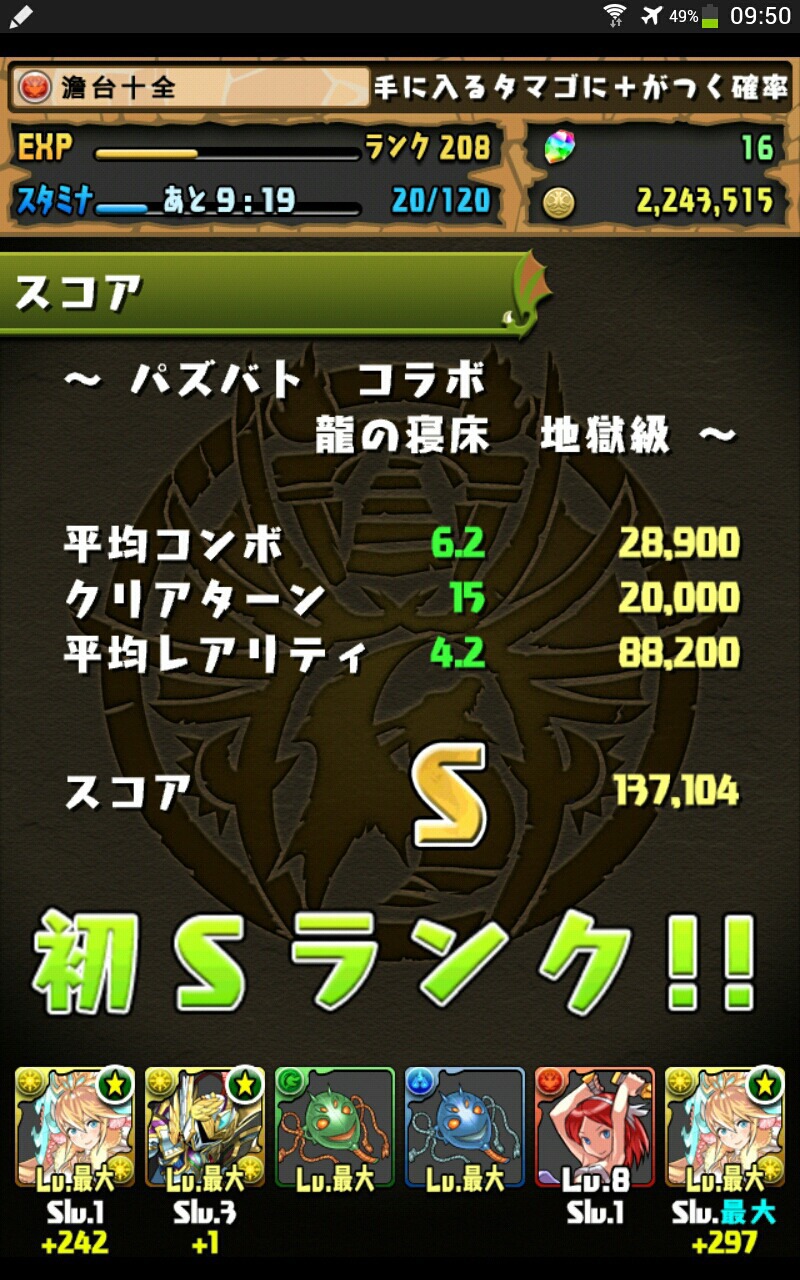This screenshot has width=800, height=1280.
Task: Select the blue mask monster
Action: click(465, 1127)
